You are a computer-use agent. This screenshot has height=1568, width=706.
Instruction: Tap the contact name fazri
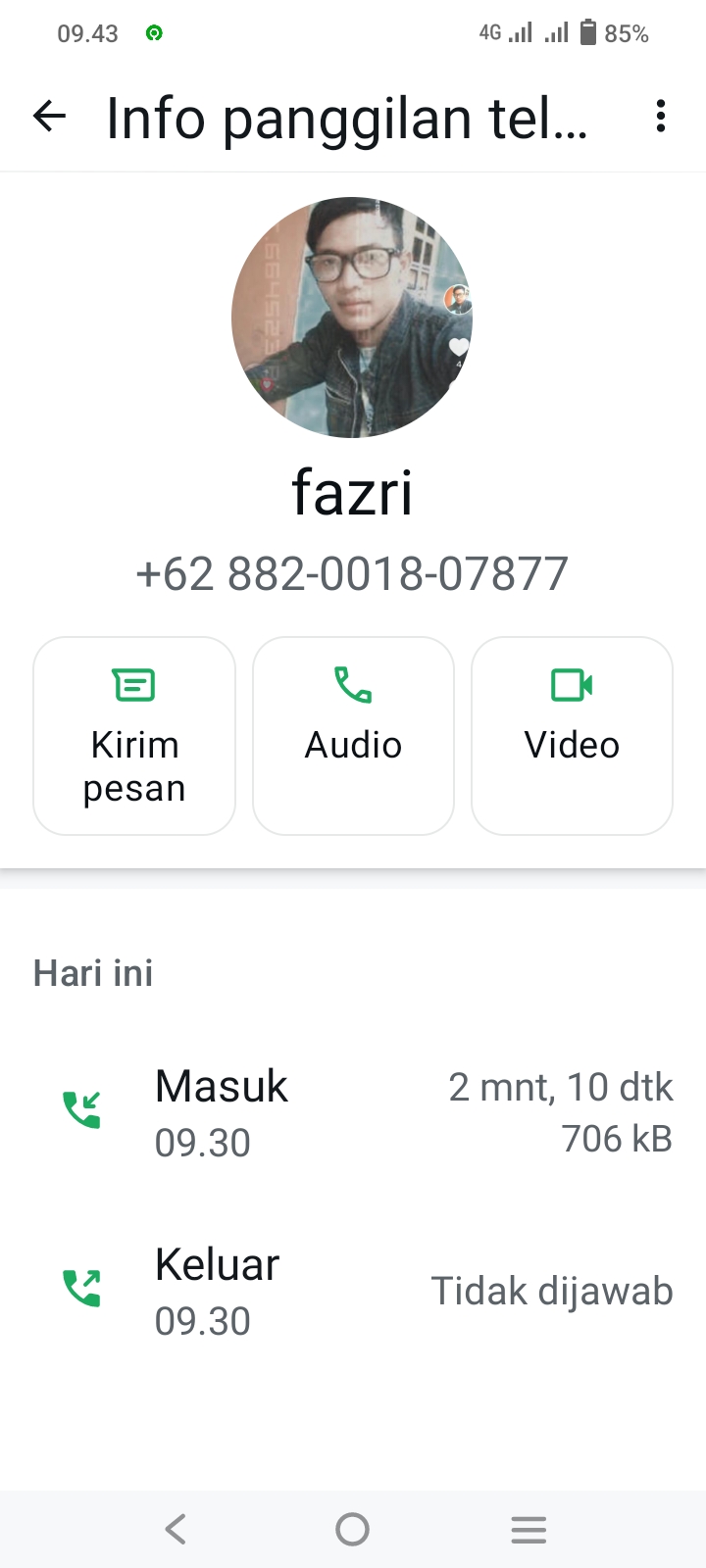click(x=353, y=492)
